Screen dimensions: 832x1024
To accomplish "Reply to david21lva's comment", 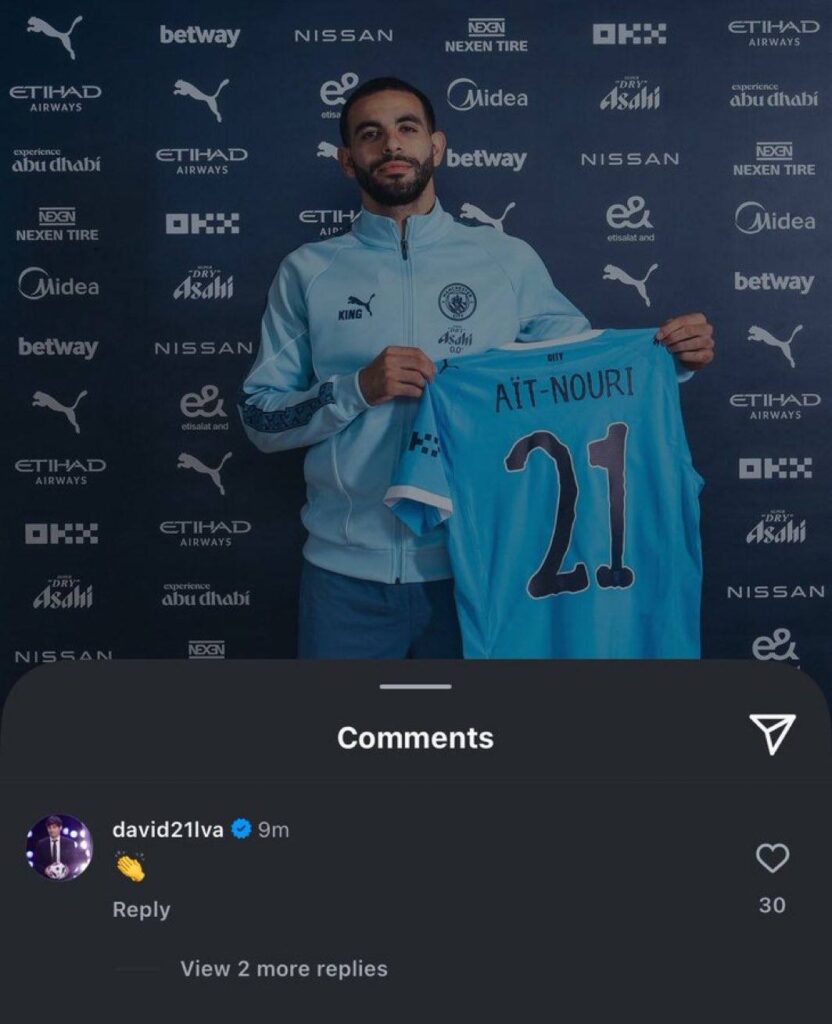I will point(141,910).
